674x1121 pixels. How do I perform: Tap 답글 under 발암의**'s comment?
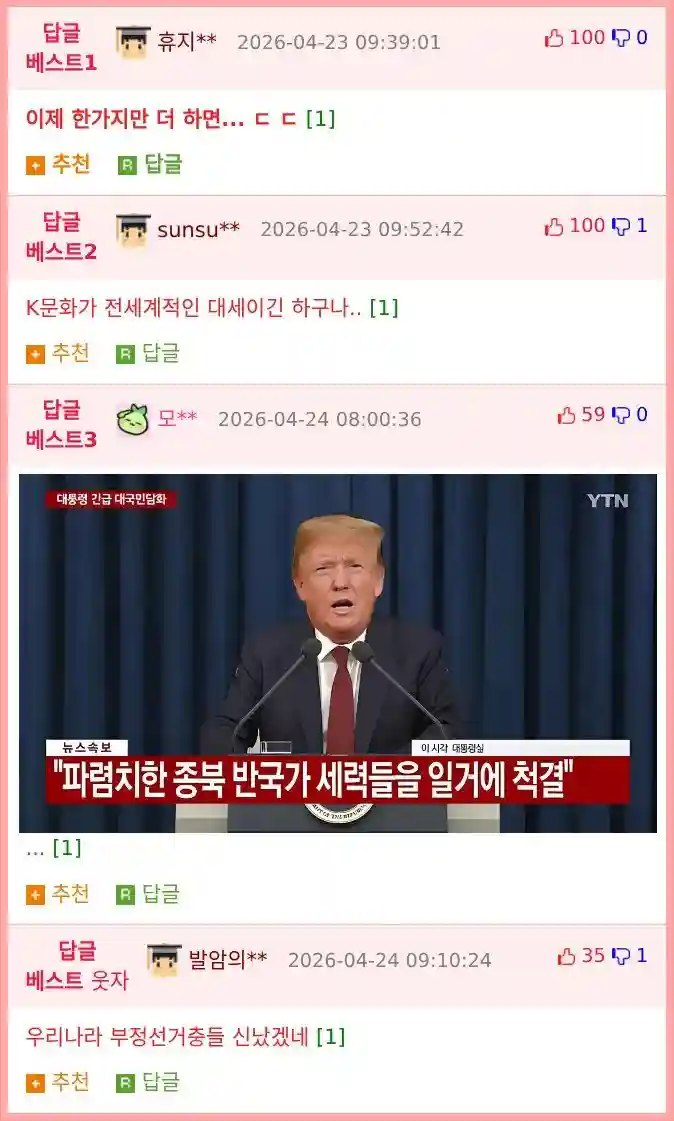pos(150,1082)
